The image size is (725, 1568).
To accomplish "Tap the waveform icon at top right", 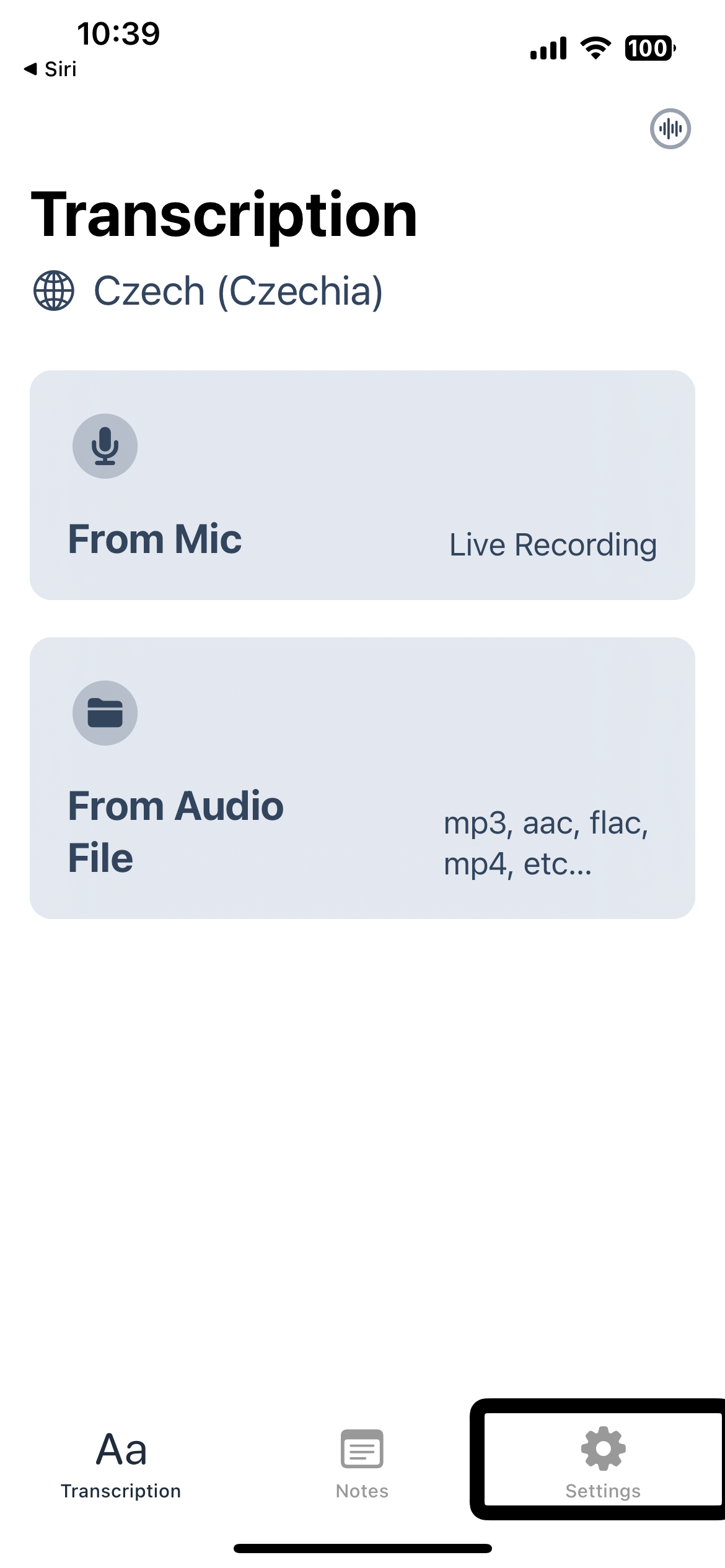I will pos(670,129).
